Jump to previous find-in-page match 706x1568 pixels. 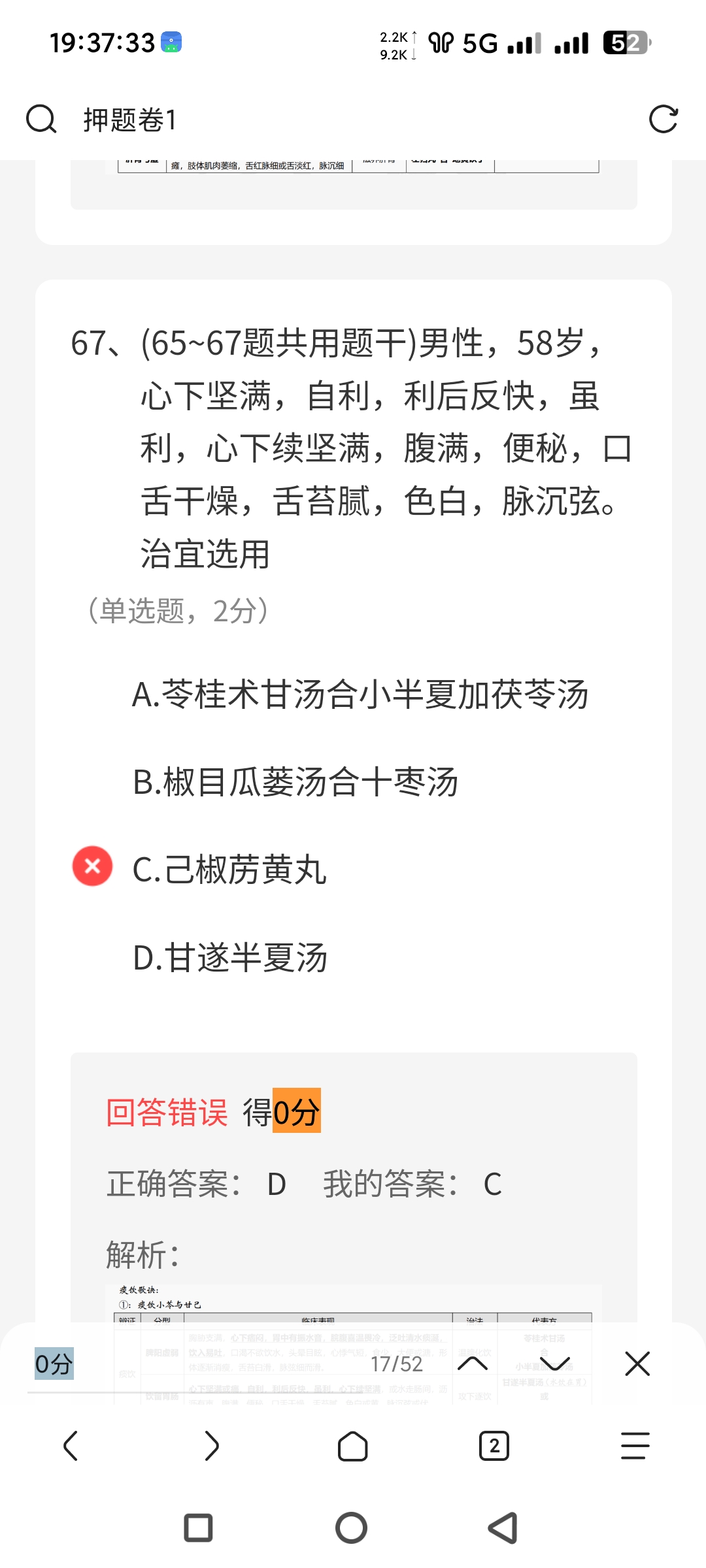tap(473, 1364)
